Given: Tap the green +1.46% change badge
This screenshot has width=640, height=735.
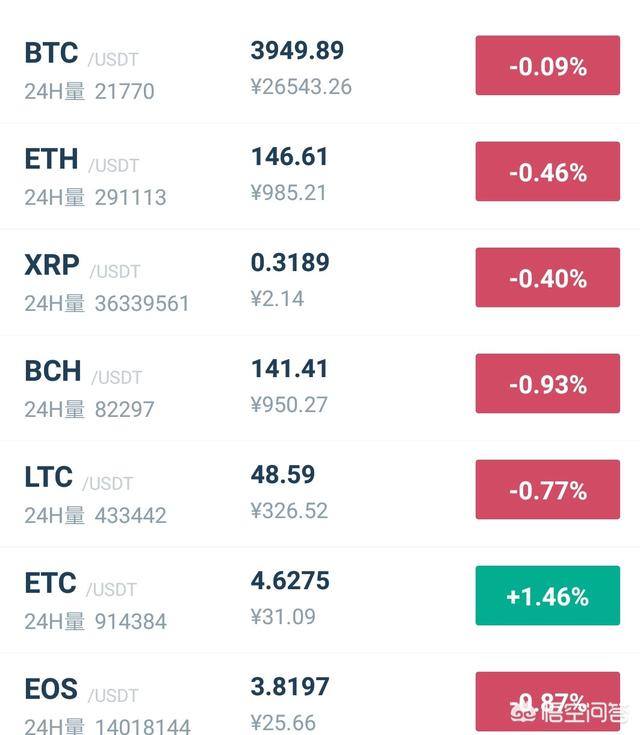Looking at the screenshot, I should 547,596.
